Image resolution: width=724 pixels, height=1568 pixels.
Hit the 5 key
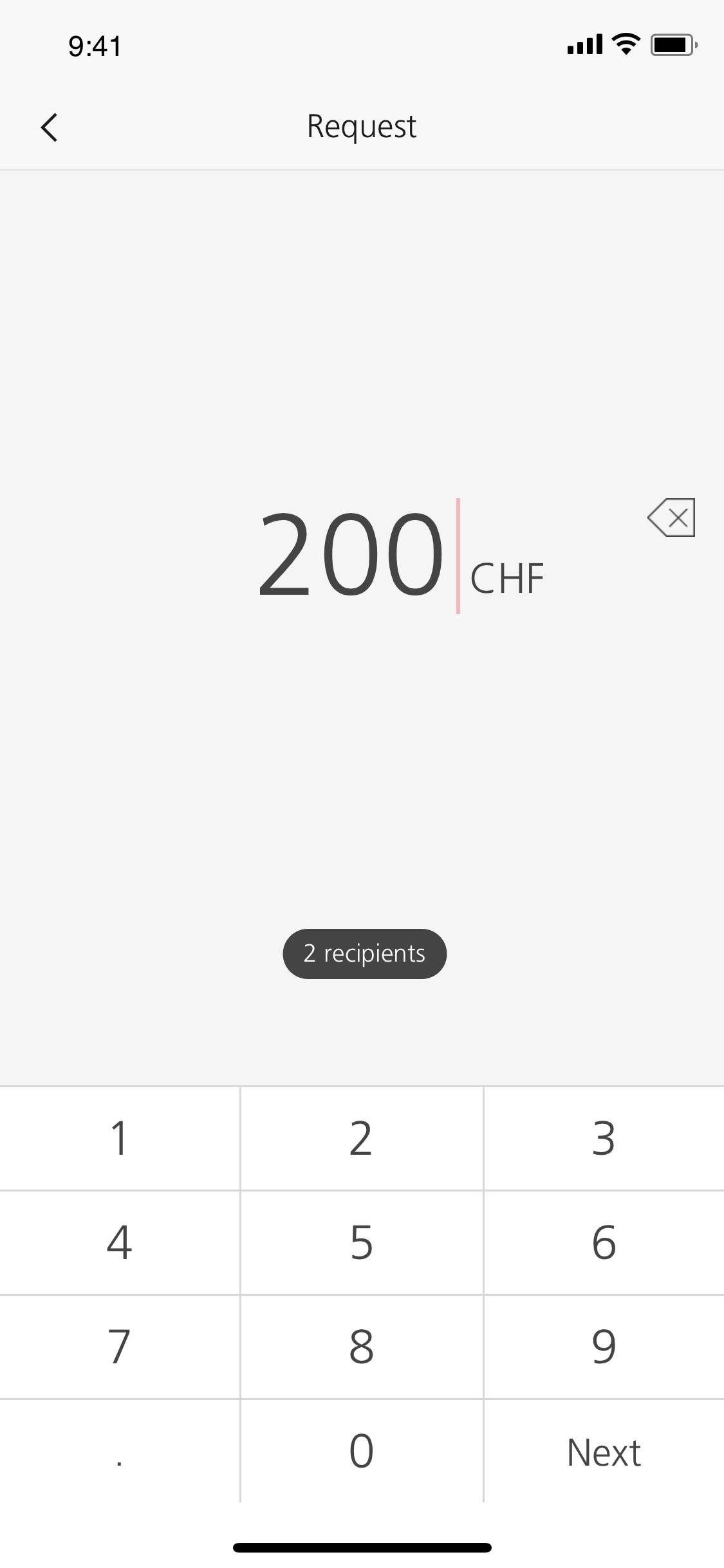pos(361,1242)
